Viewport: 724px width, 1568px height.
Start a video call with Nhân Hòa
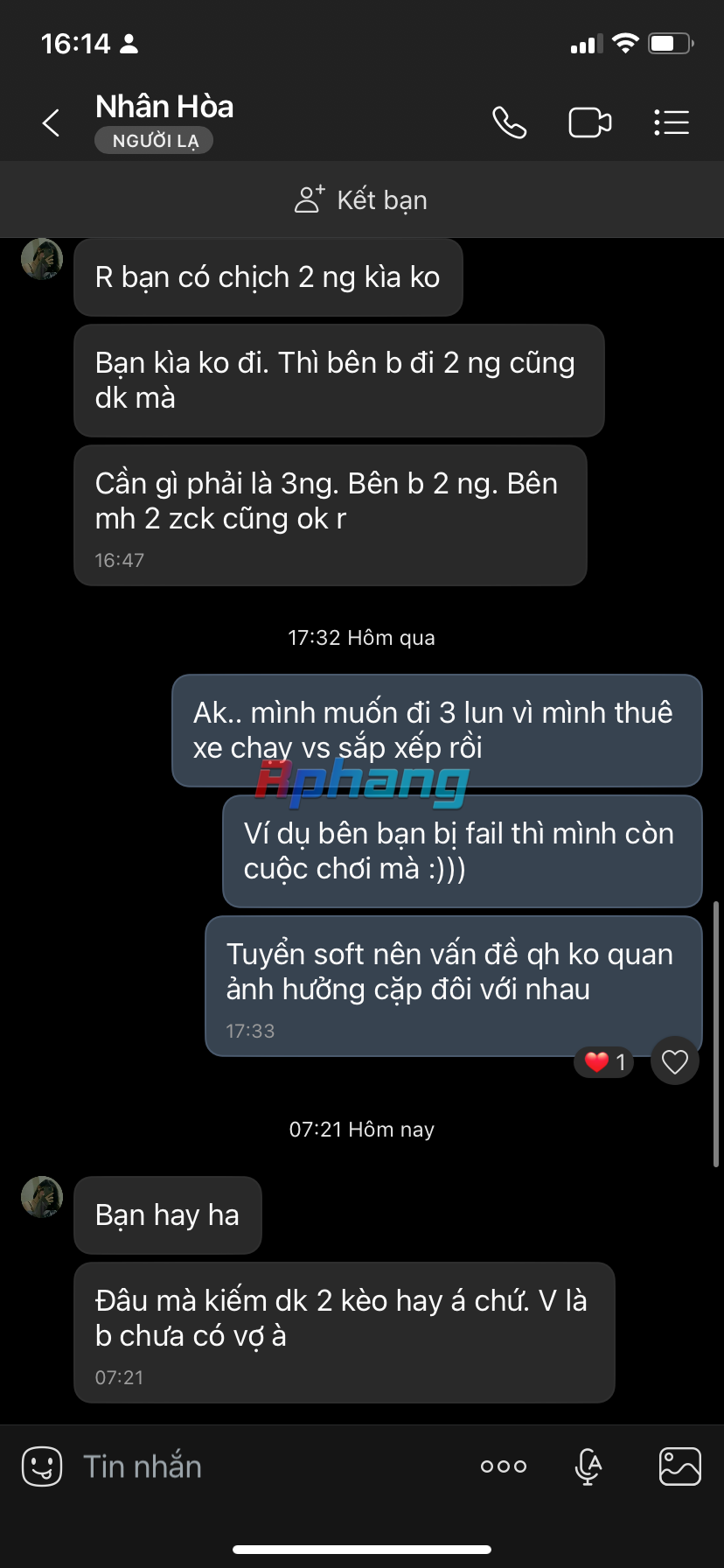[x=590, y=122]
